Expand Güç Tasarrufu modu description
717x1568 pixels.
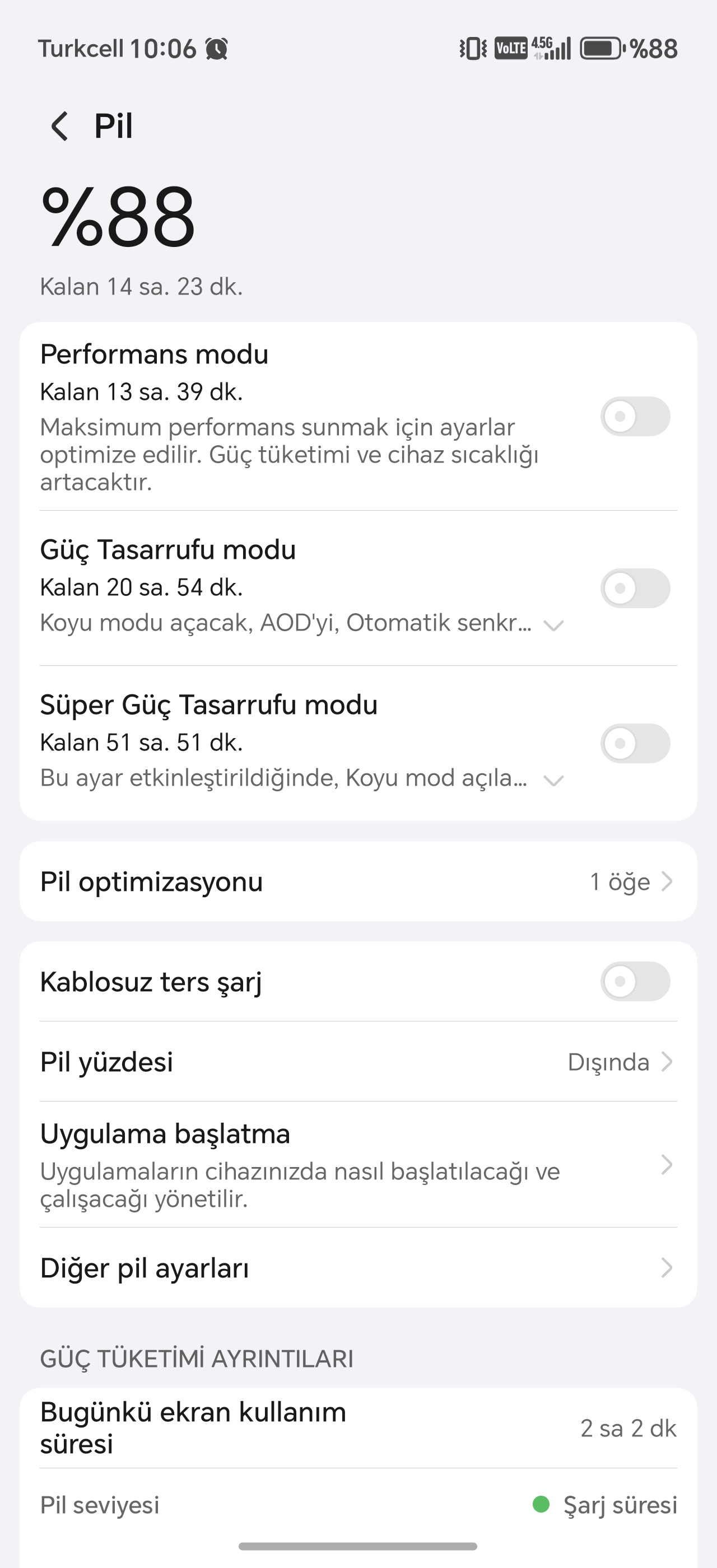click(553, 625)
